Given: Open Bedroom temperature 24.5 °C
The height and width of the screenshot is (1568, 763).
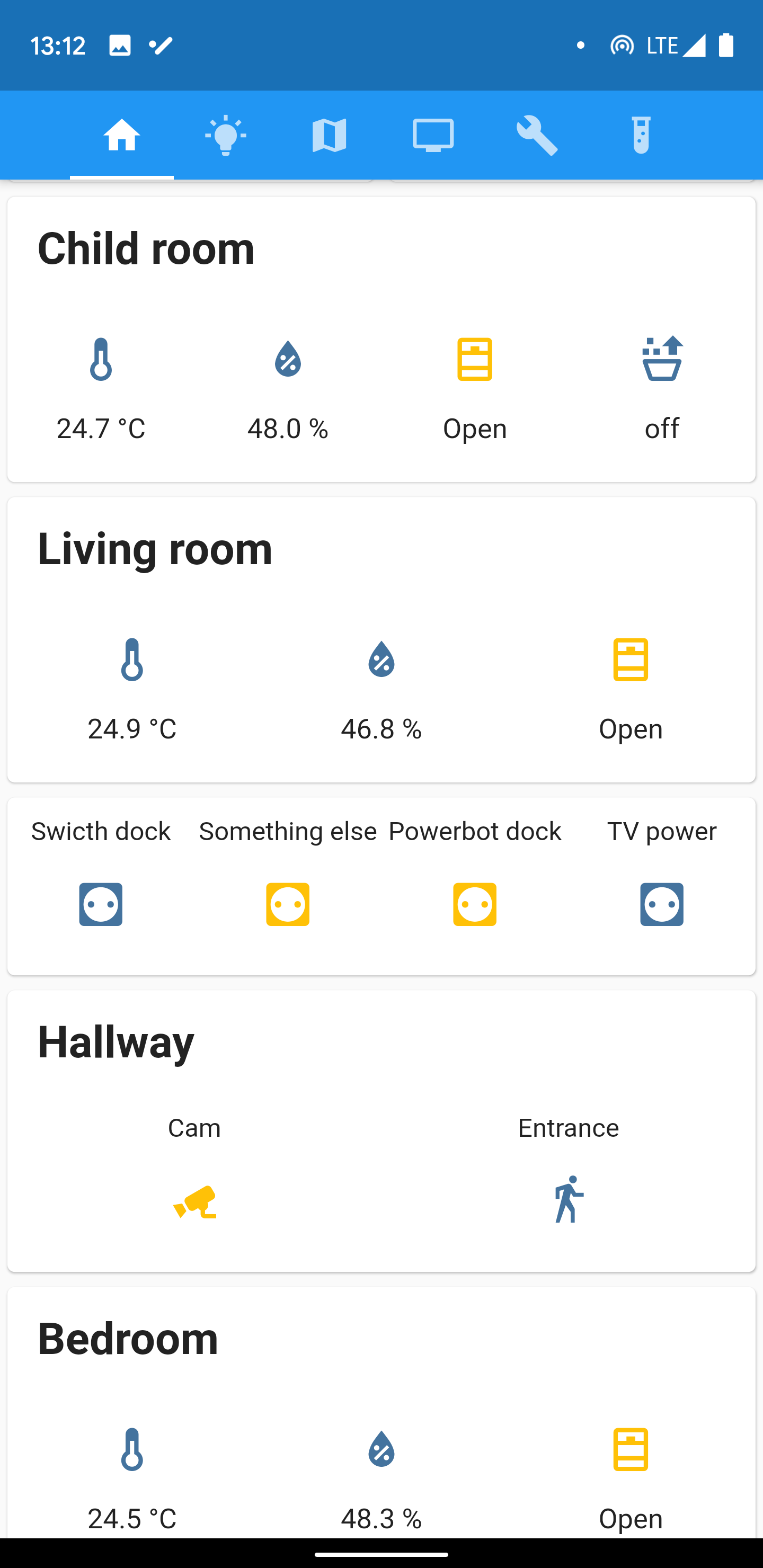Looking at the screenshot, I should [132, 1479].
